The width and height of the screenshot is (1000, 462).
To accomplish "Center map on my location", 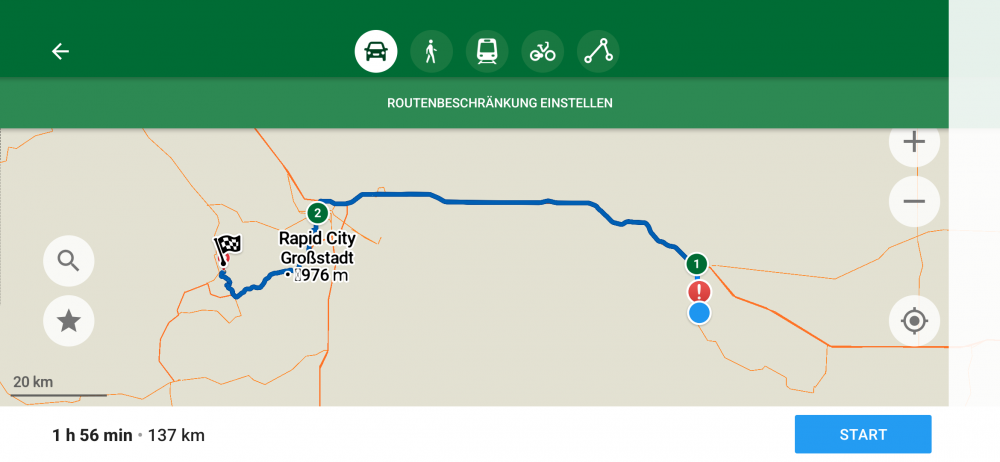I will 914,321.
